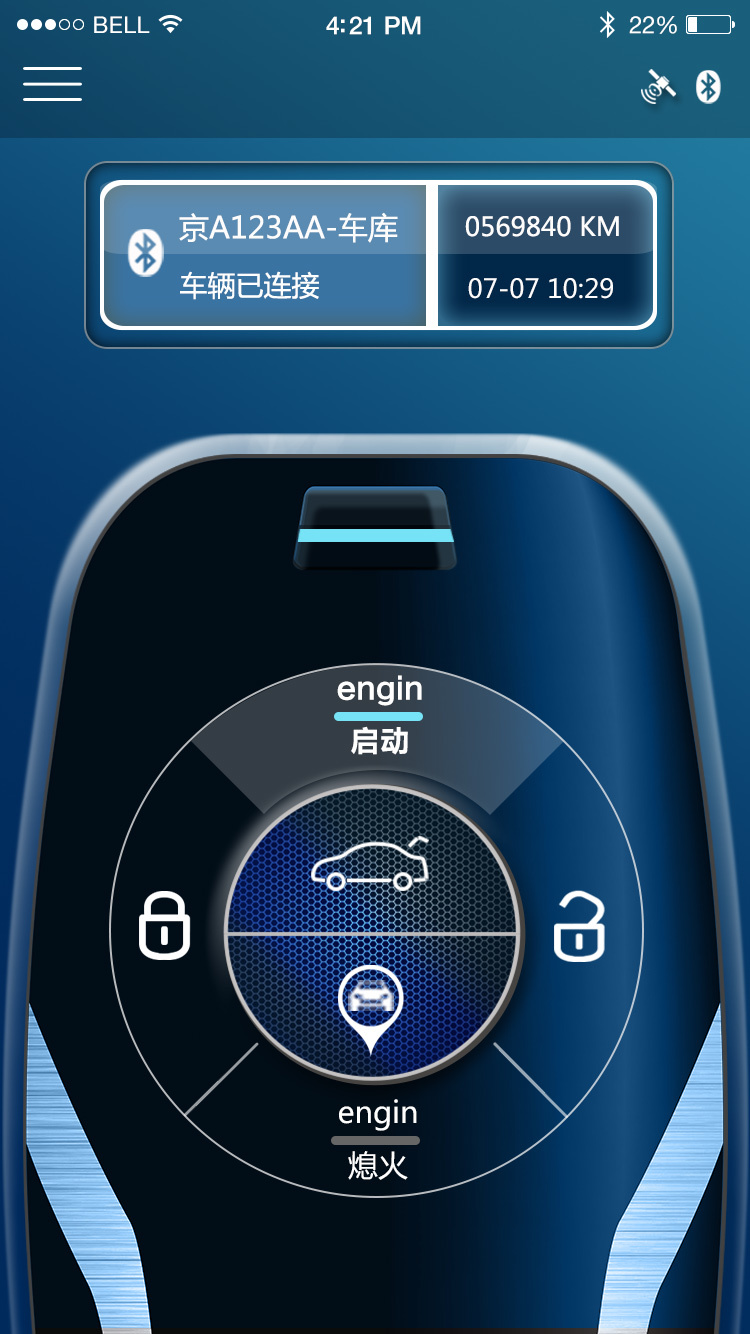
Task: Lock the car doors
Action: 164,925
